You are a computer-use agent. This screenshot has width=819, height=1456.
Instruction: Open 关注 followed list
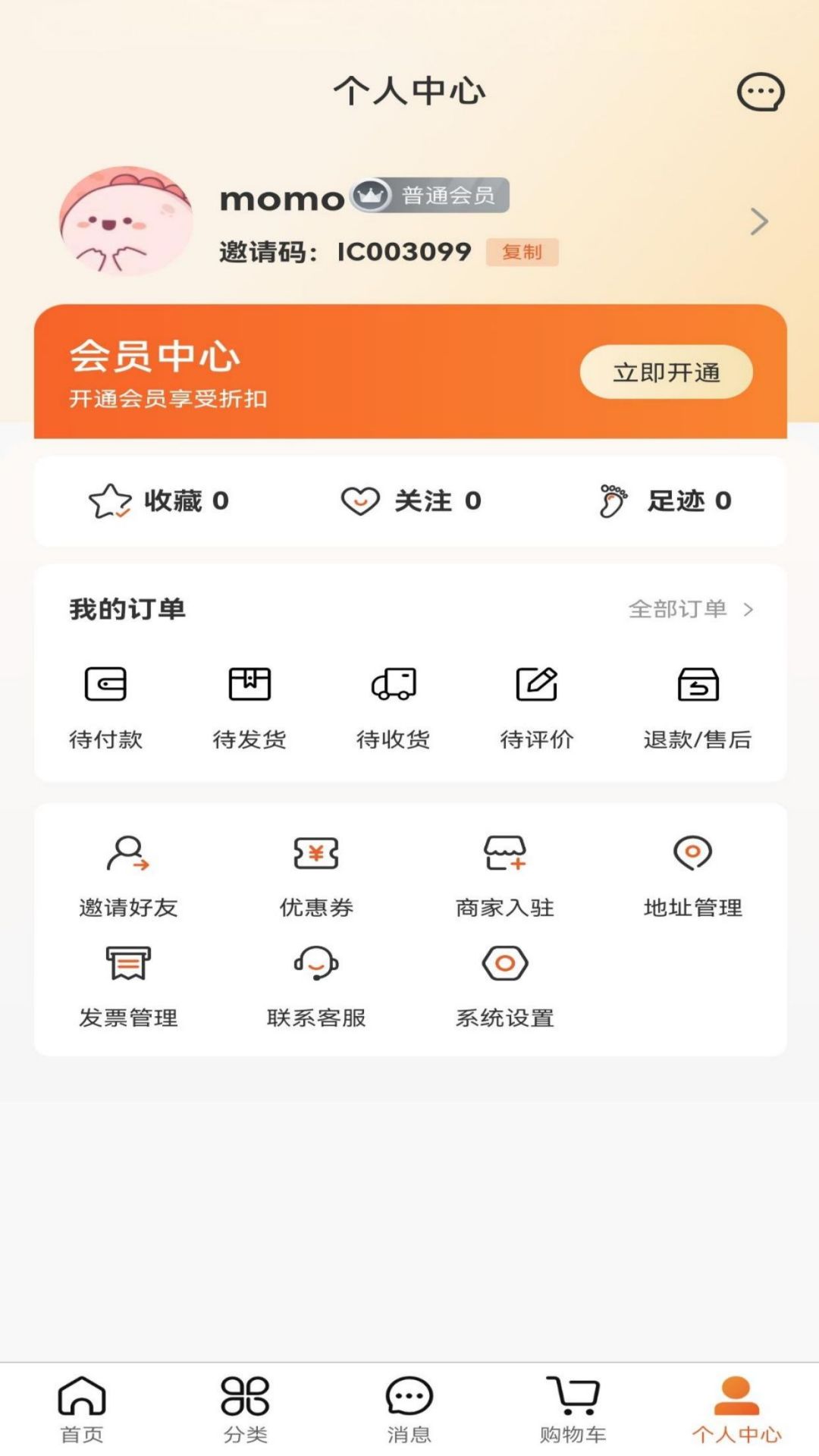[410, 501]
